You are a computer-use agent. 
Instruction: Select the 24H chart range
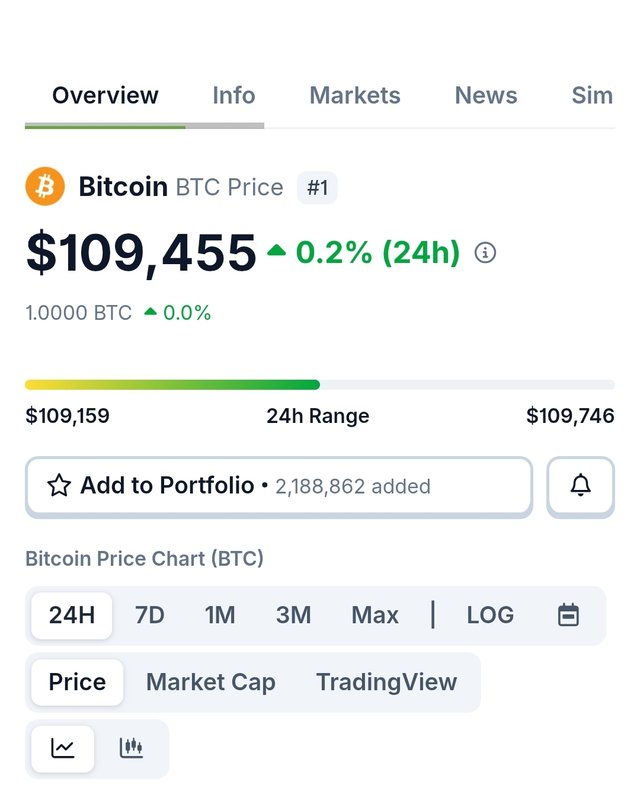(72, 615)
